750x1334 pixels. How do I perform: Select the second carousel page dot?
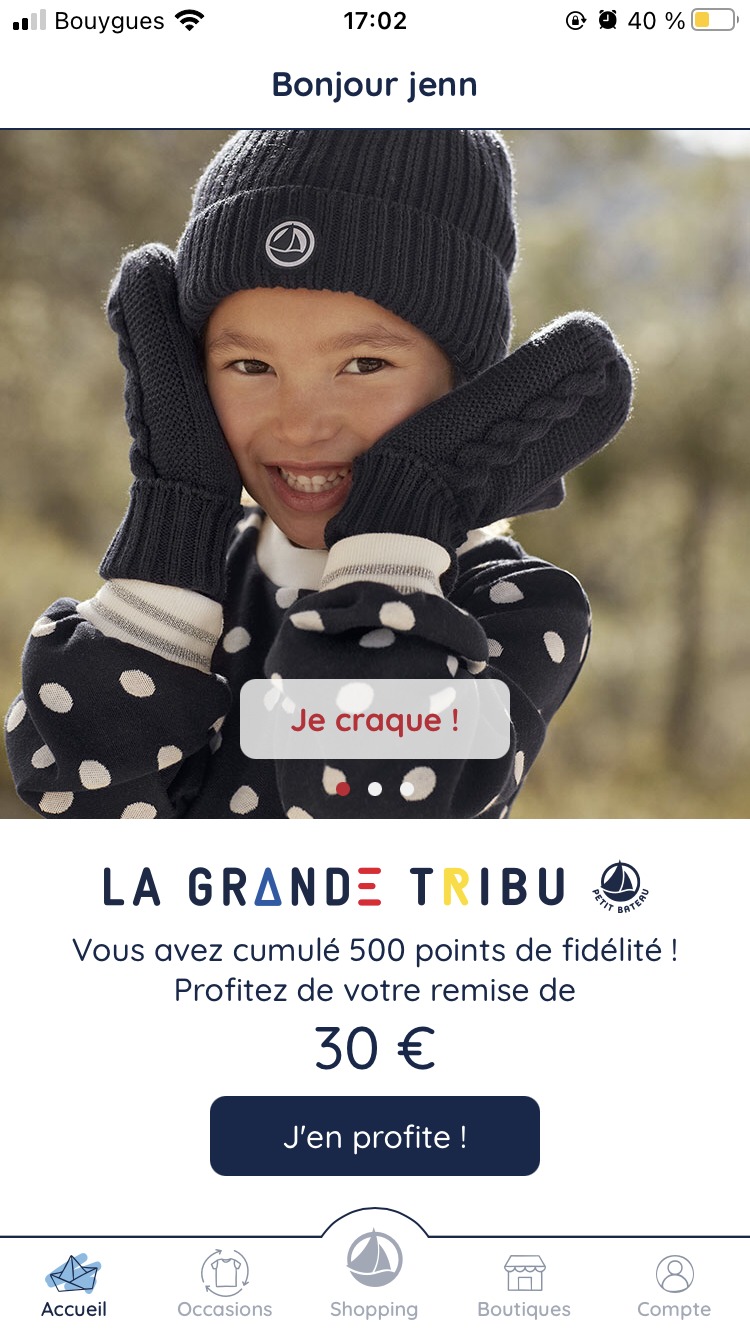[x=375, y=789]
